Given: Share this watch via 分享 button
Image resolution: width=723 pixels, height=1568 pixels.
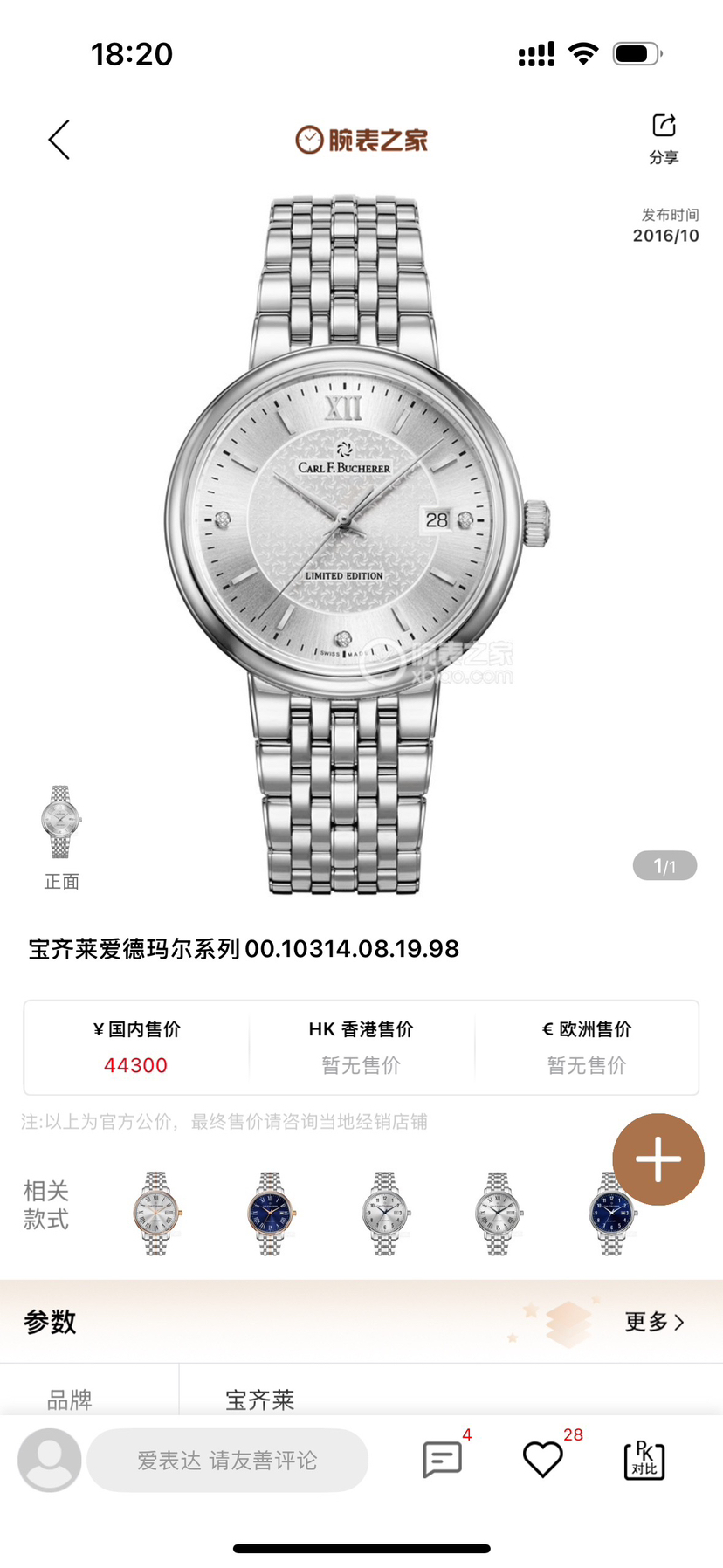Looking at the screenshot, I should pyautogui.click(x=664, y=138).
